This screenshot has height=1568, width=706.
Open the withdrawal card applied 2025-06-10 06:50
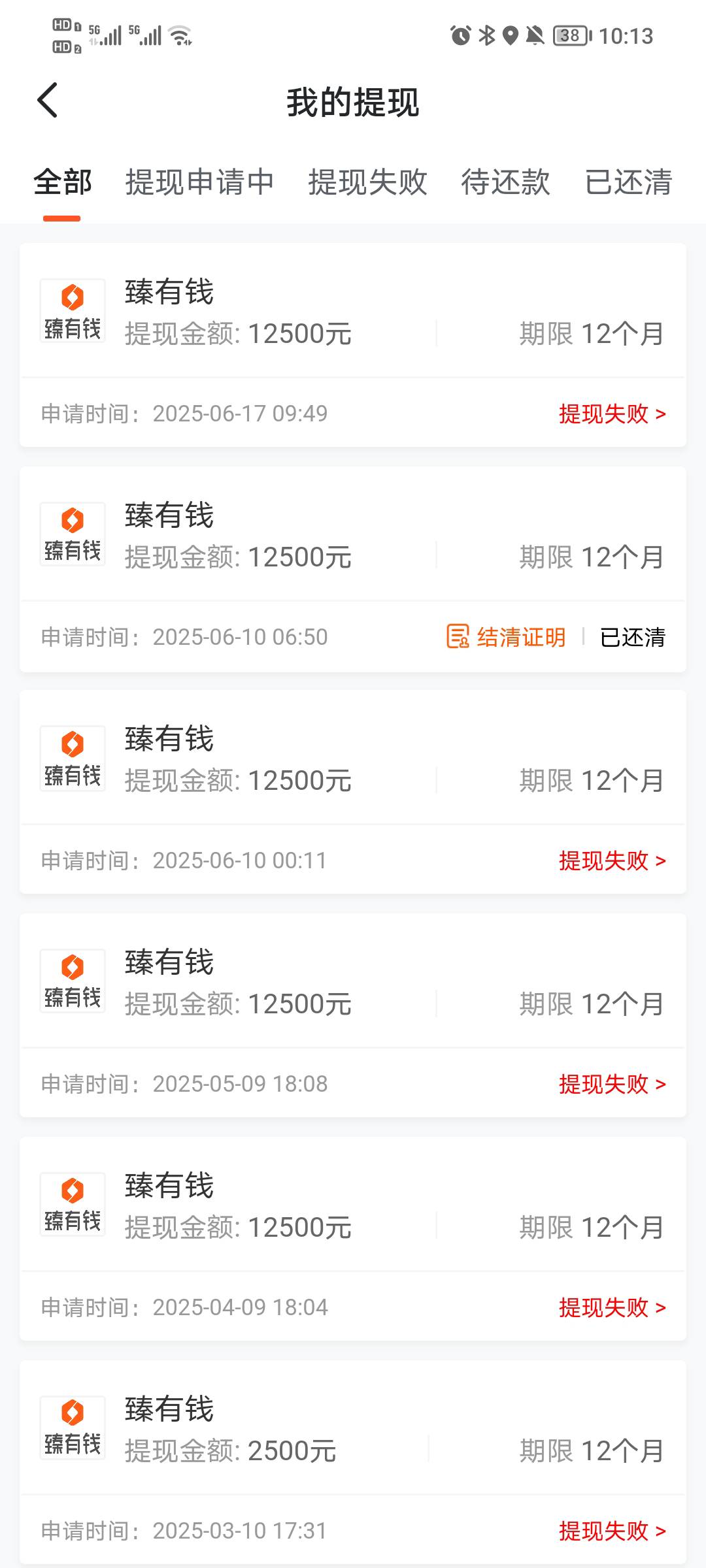click(353, 569)
